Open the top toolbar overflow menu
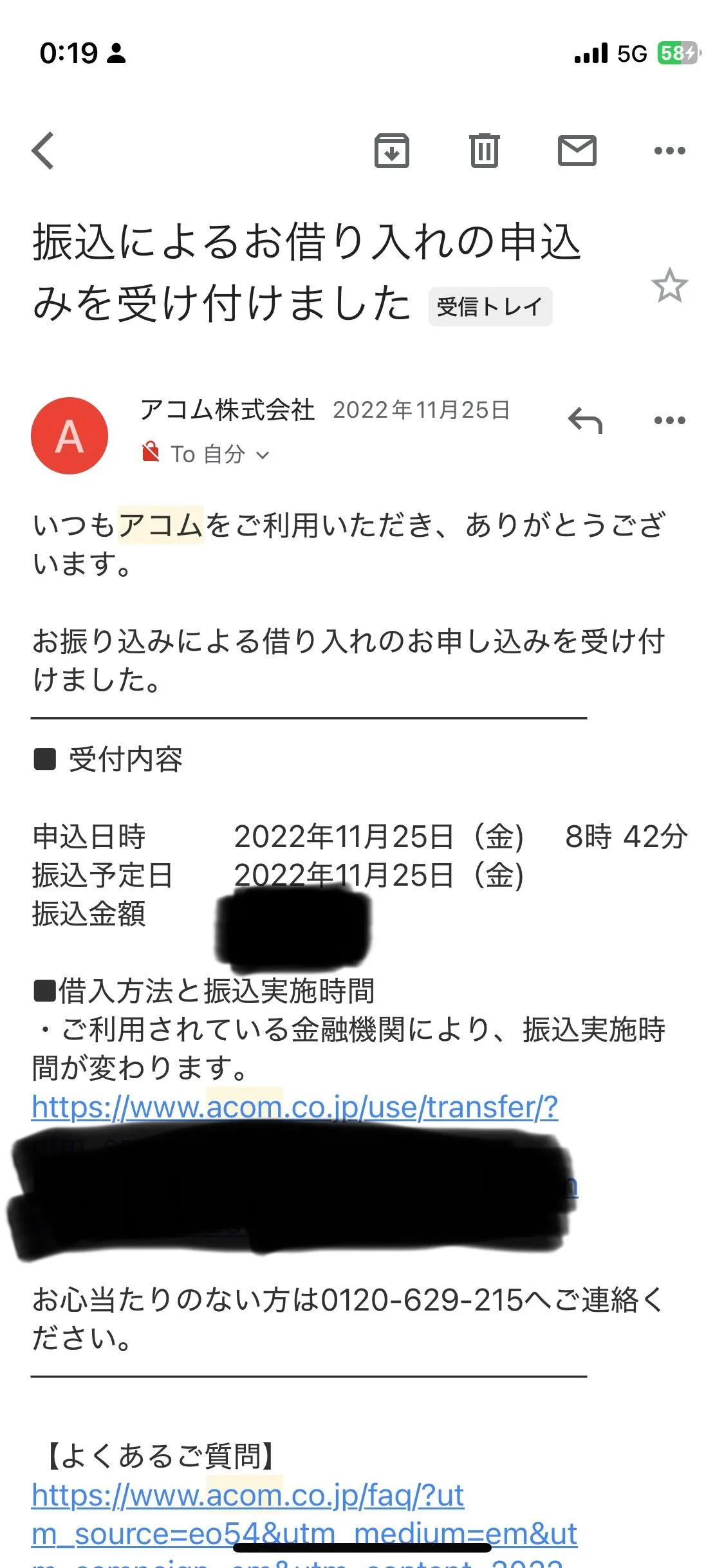The width and height of the screenshot is (724, 1568). click(669, 151)
